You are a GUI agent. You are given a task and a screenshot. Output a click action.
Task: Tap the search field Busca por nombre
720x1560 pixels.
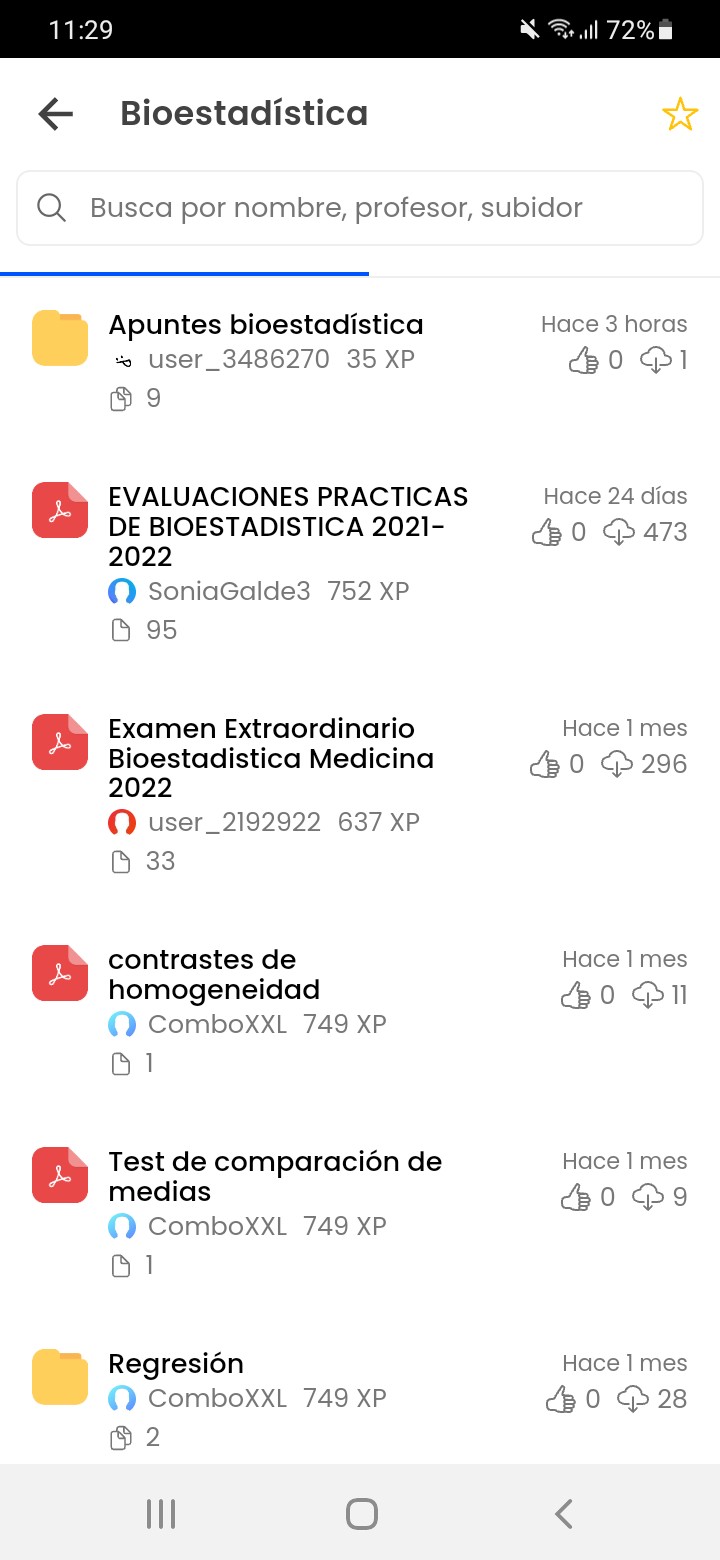coord(360,208)
